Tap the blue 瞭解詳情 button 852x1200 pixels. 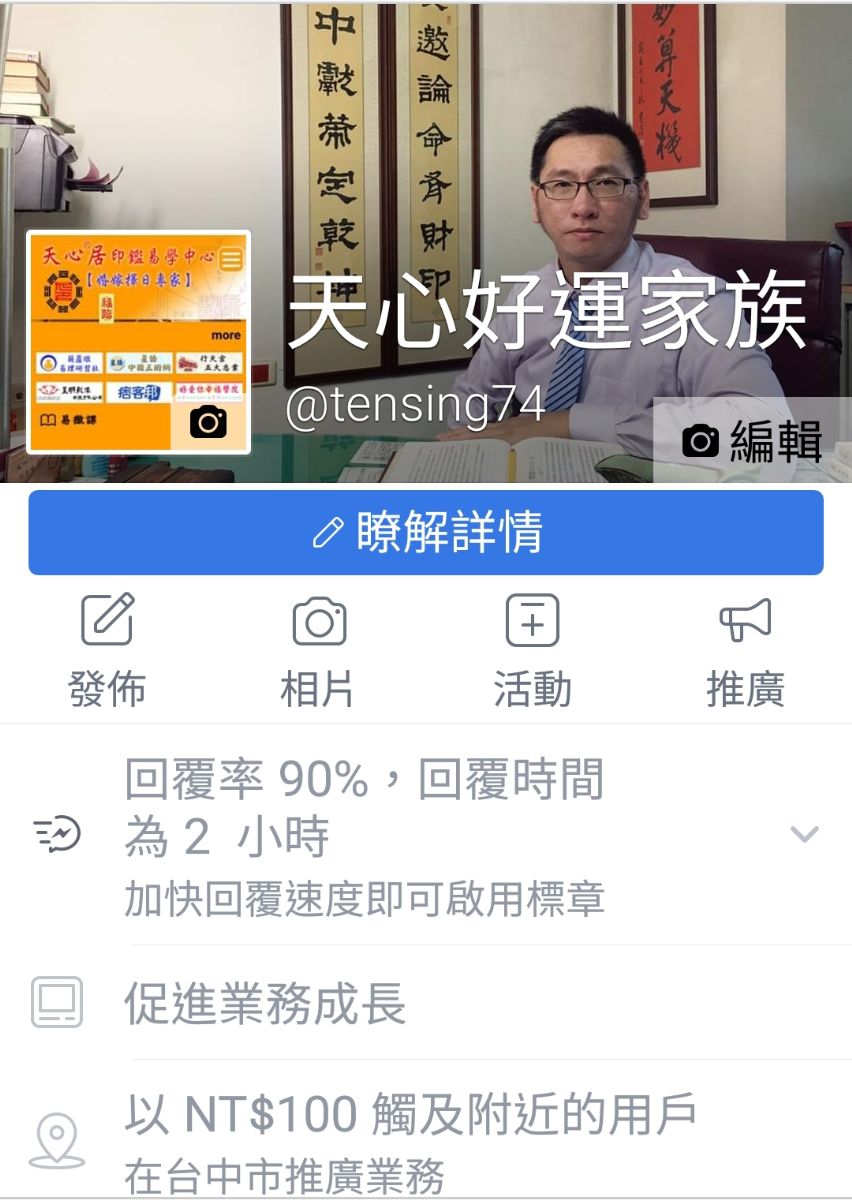coord(426,532)
